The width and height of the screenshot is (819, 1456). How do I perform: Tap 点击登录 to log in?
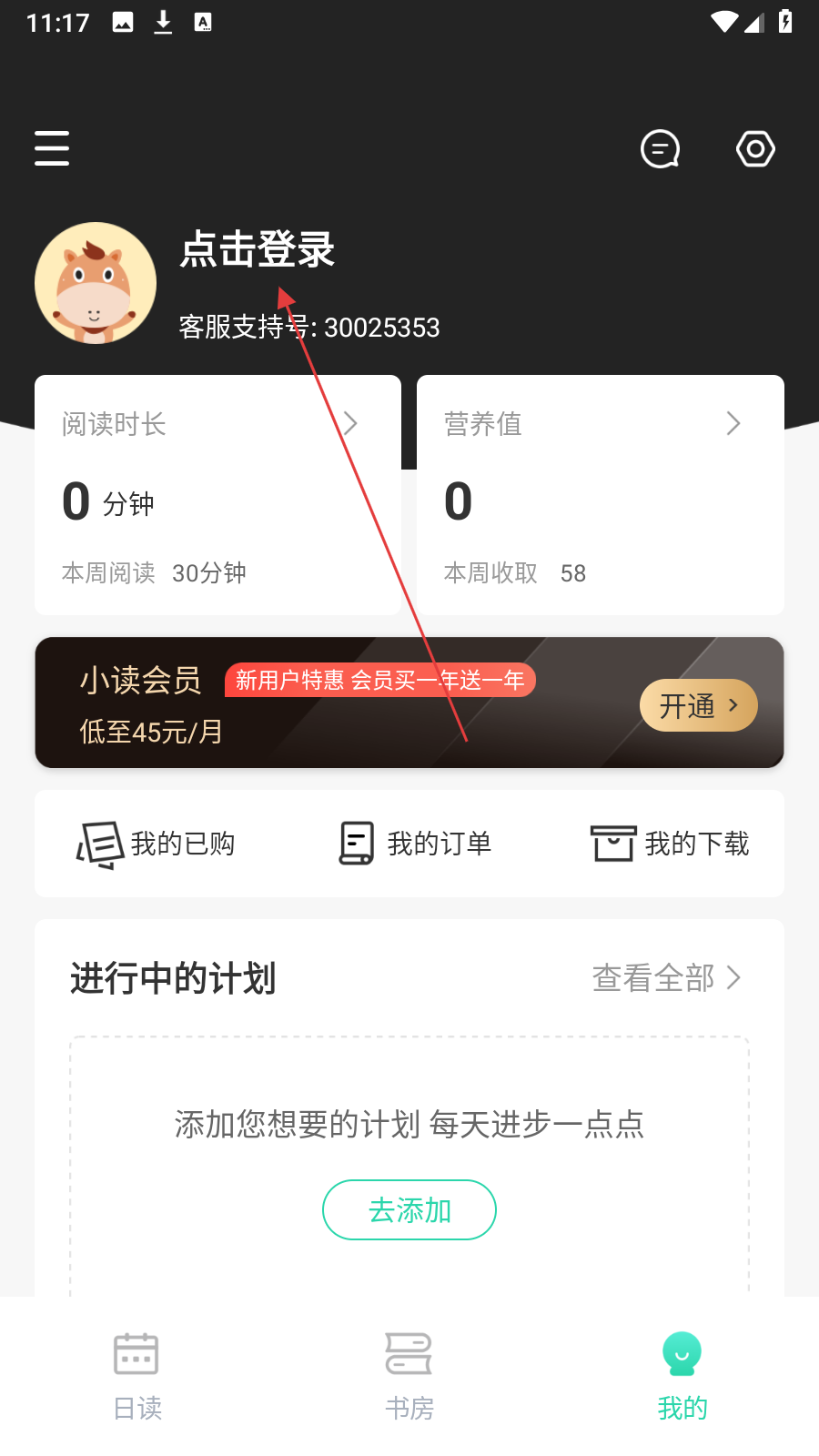coord(258,249)
